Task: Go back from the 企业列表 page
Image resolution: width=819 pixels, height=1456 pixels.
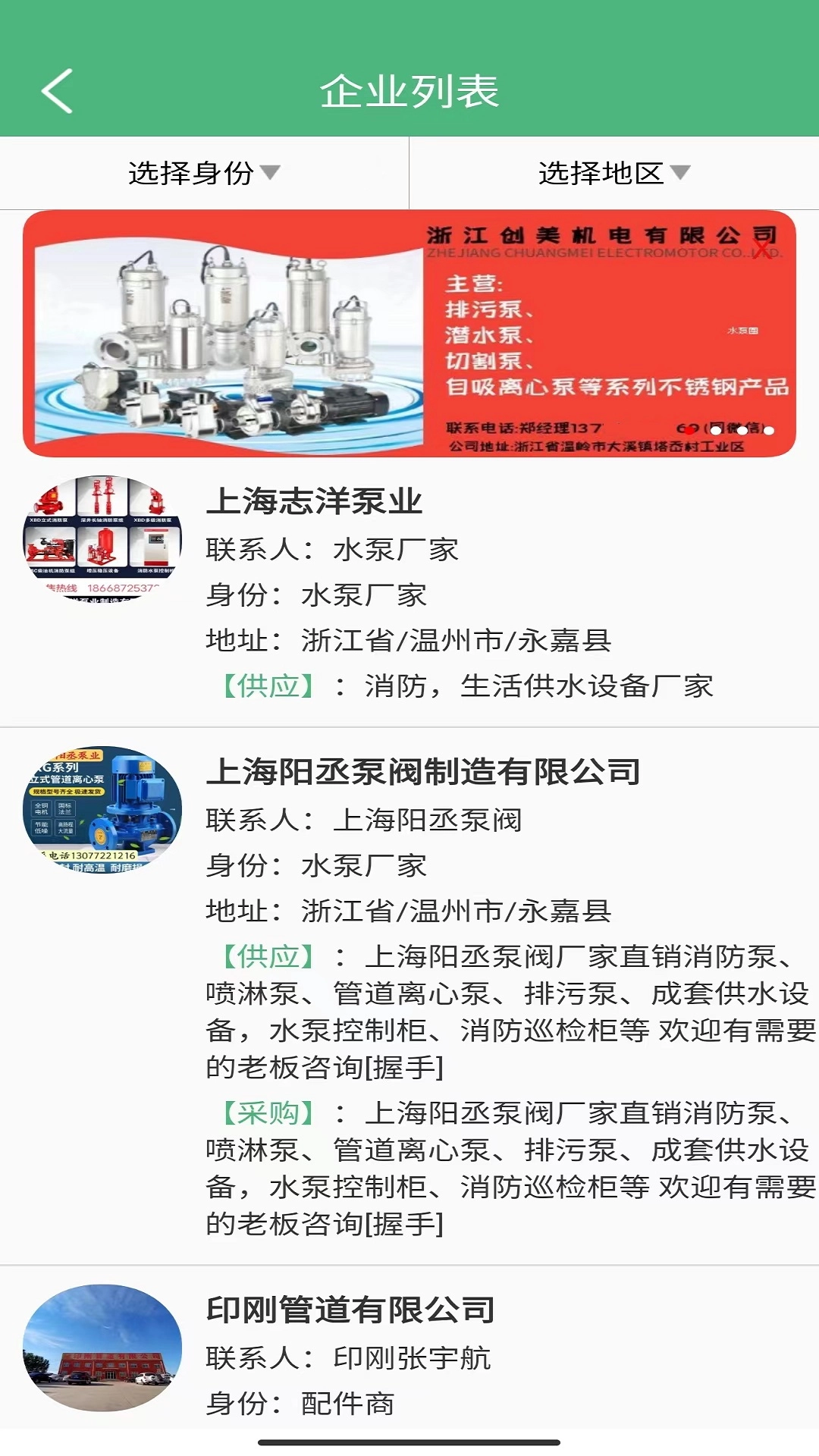Action: pyautogui.click(x=57, y=91)
